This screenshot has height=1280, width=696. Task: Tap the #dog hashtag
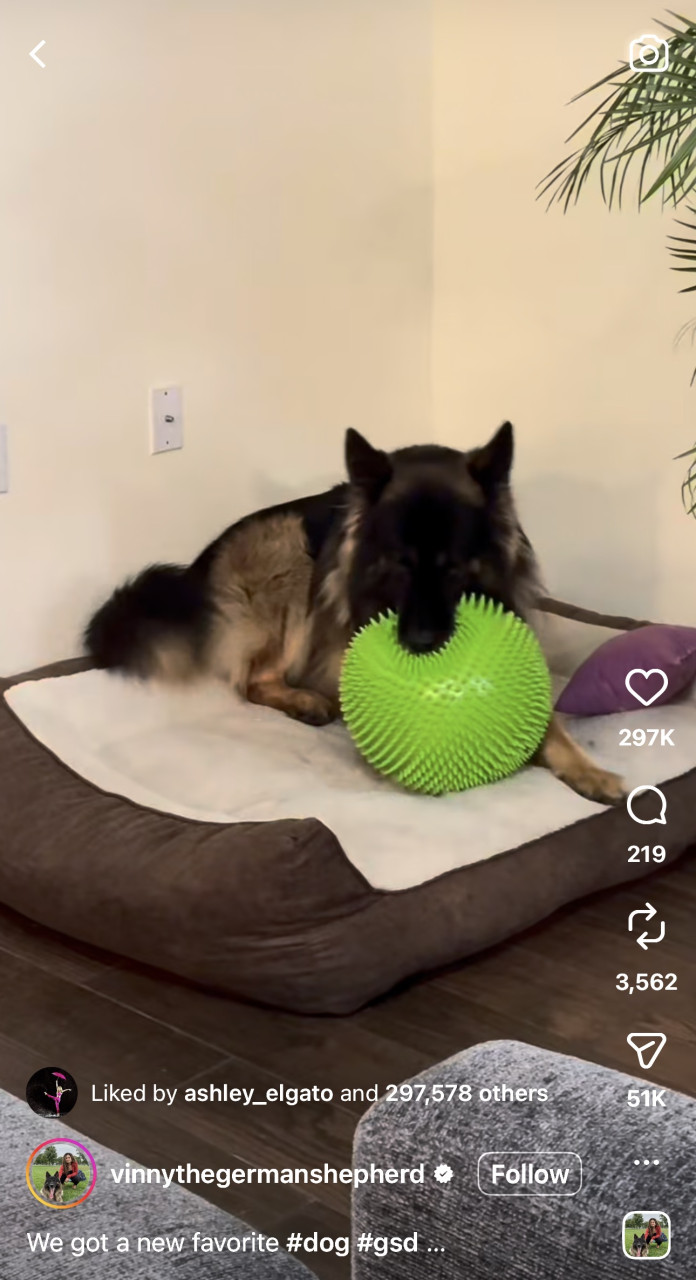tap(317, 1243)
